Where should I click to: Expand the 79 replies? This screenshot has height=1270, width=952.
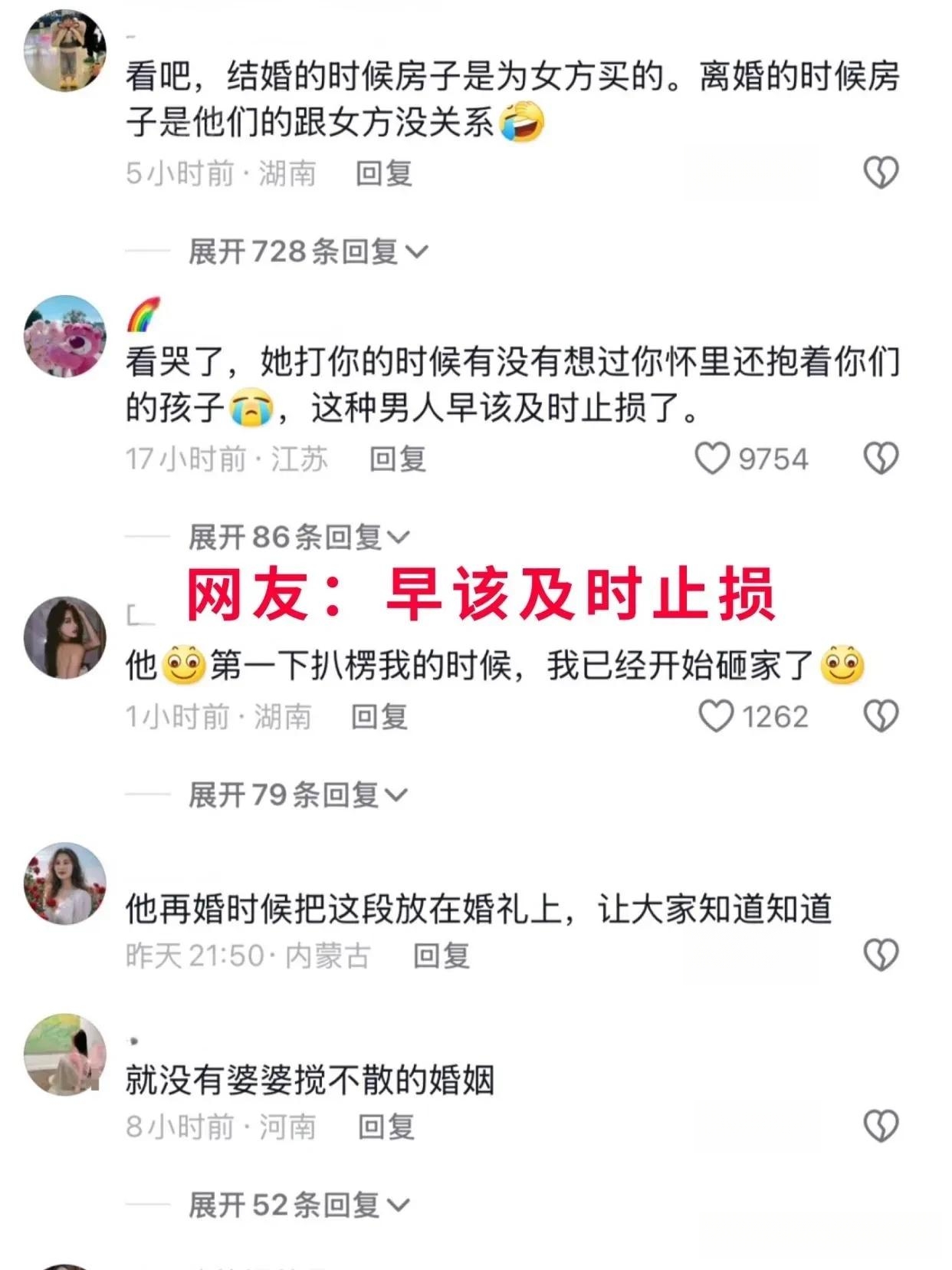tap(297, 795)
